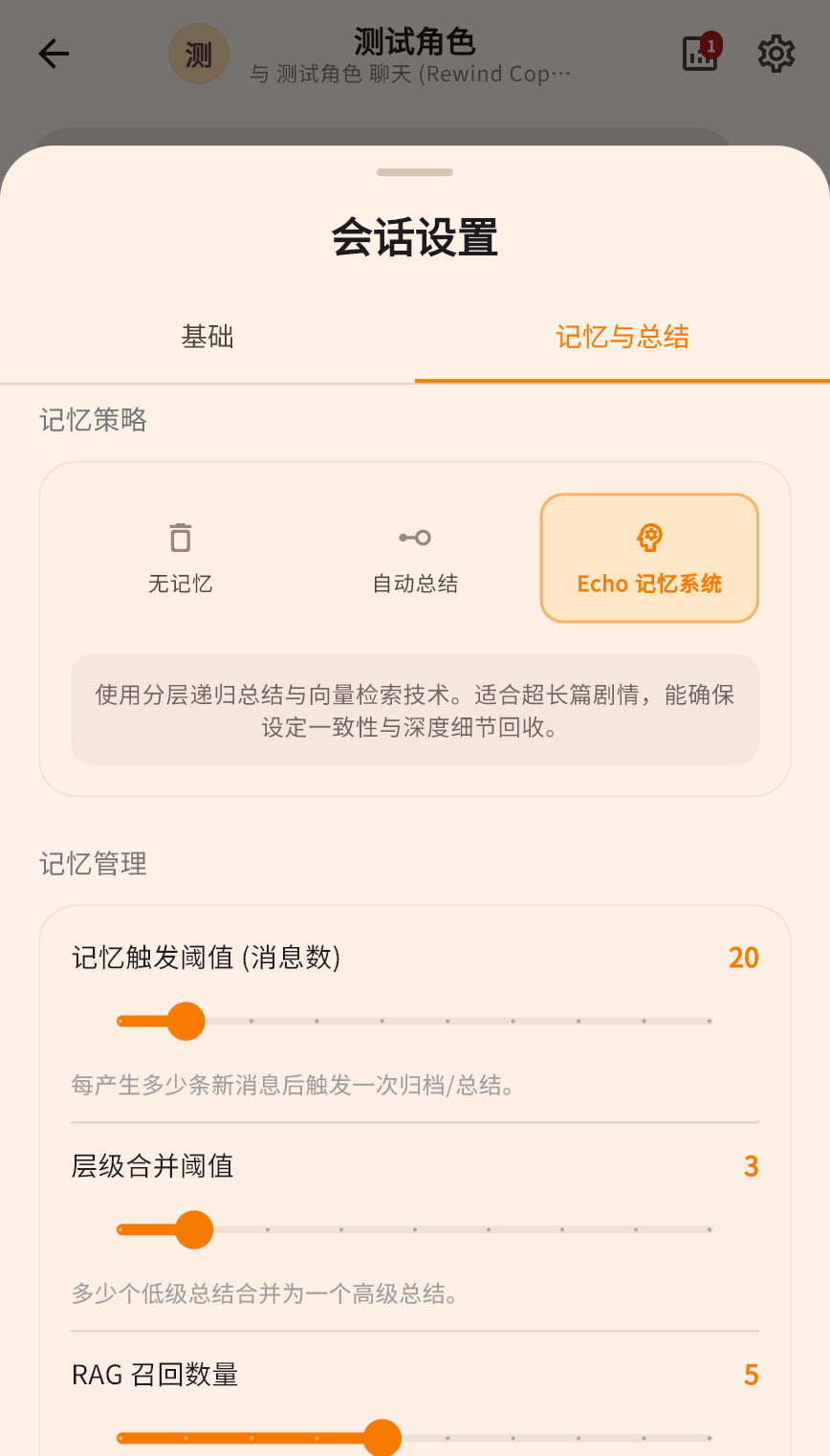
Task: Click the Echo strategy description box
Action: point(414,709)
